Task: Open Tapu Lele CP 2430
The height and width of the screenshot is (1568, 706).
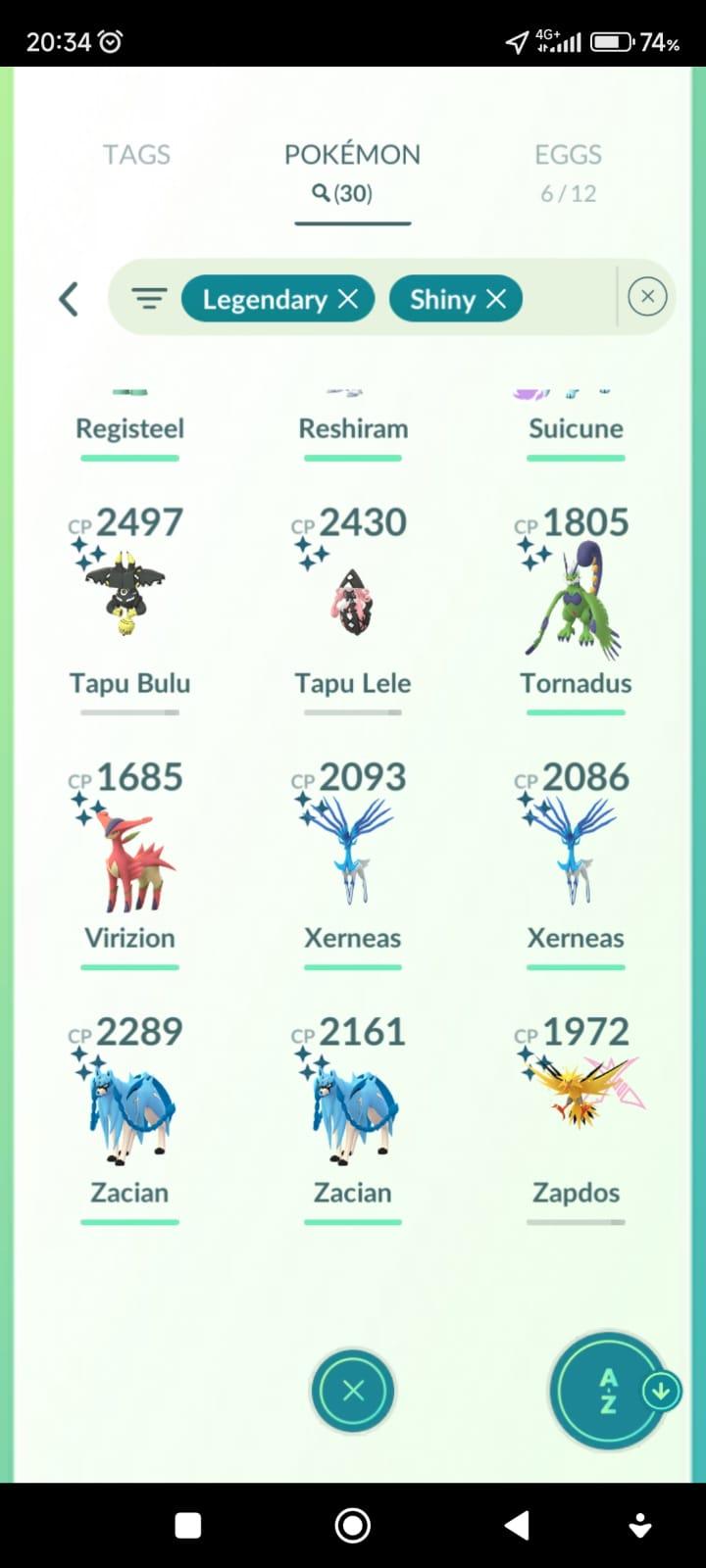Action: pos(352,598)
